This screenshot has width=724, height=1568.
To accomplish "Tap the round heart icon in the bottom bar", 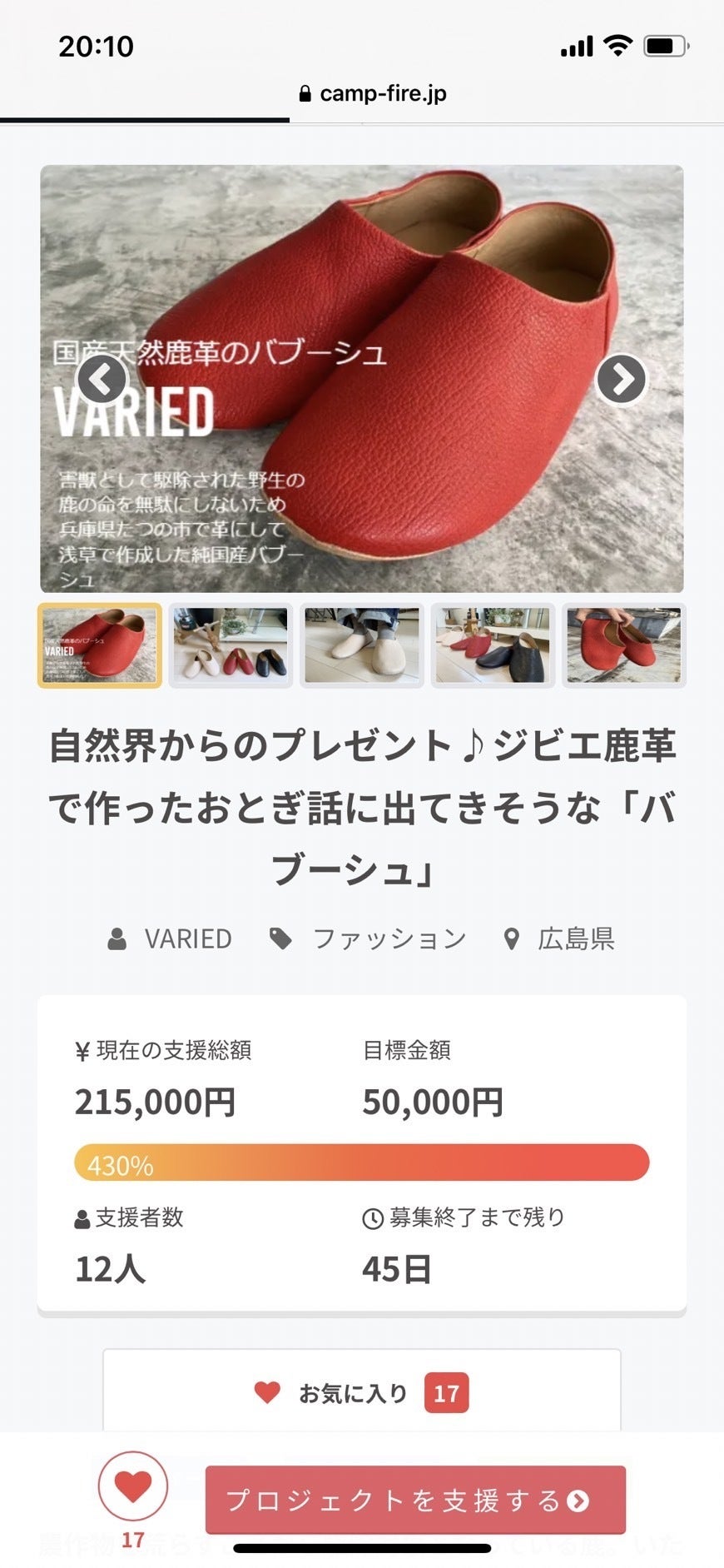I will tap(133, 1486).
